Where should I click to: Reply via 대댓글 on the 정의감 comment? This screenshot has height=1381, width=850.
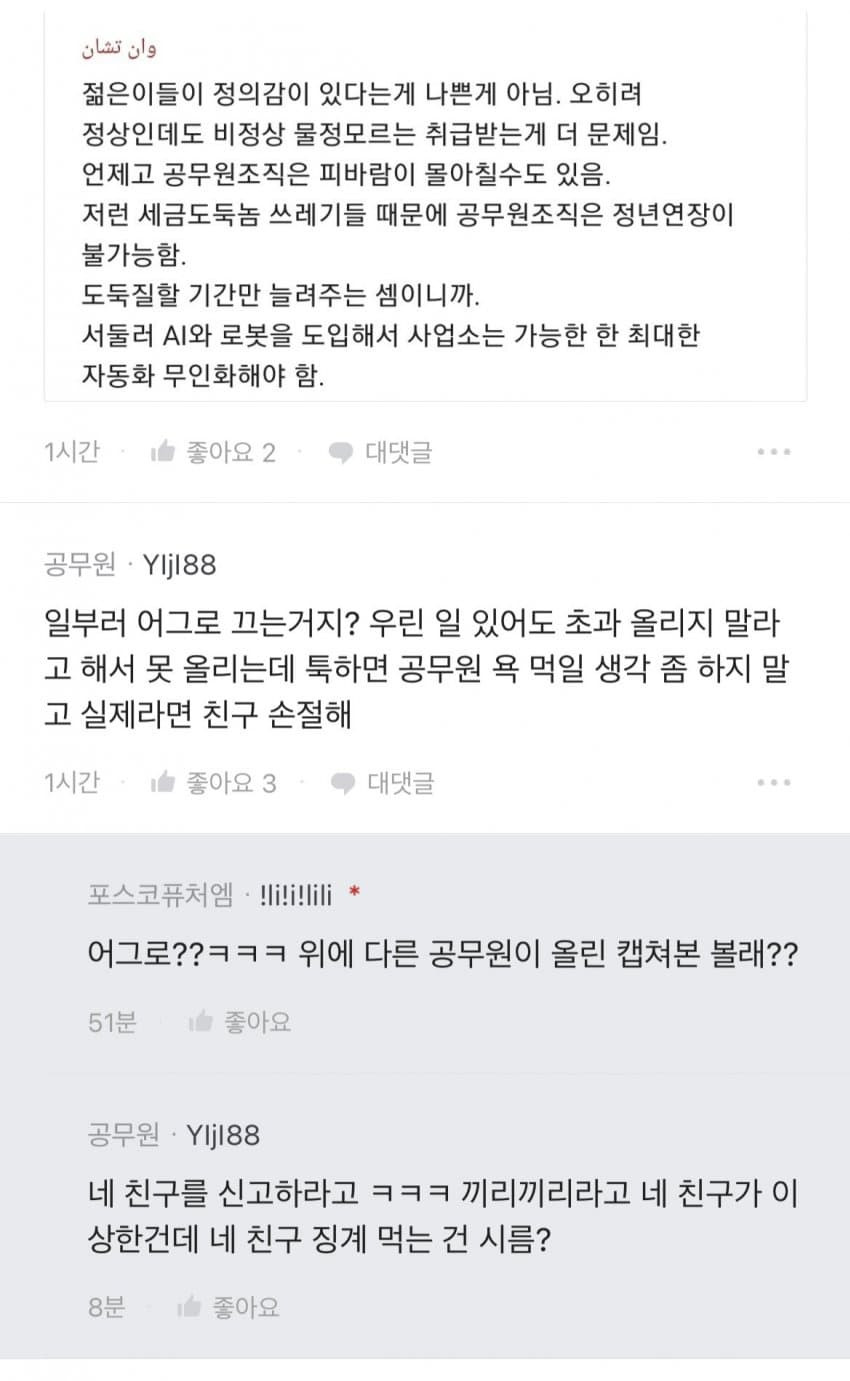click(x=381, y=452)
